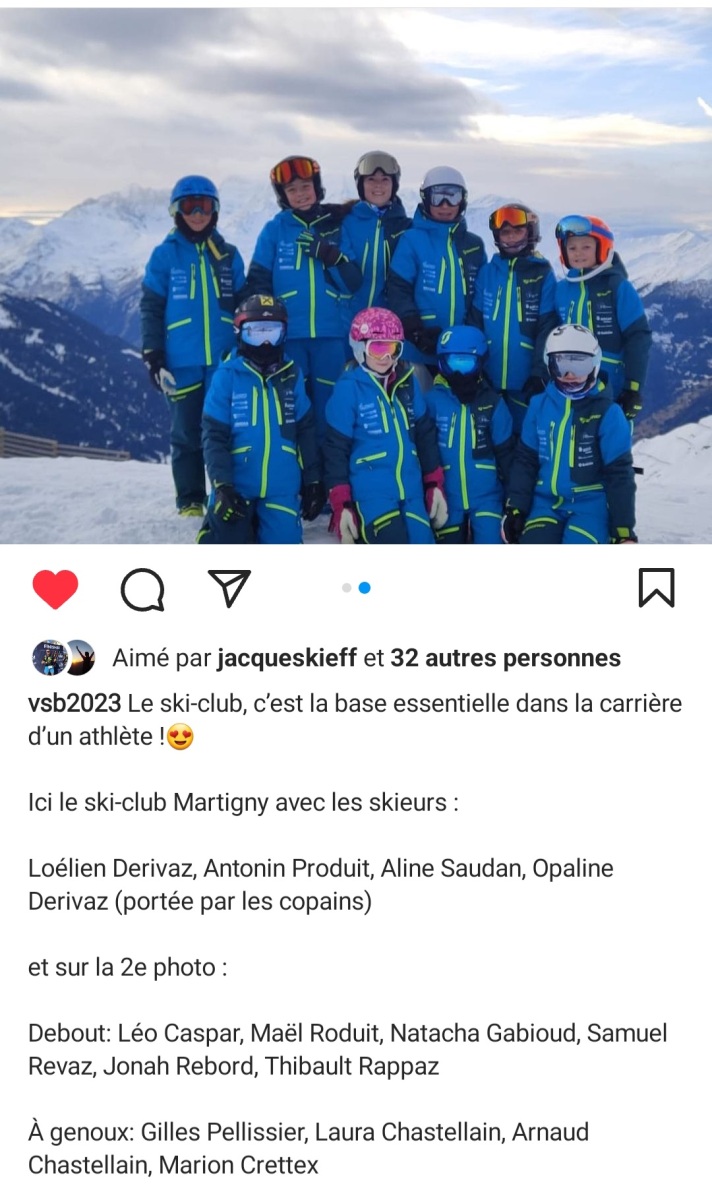
Task: Unlike the post with the red heart
Action: 55,589
